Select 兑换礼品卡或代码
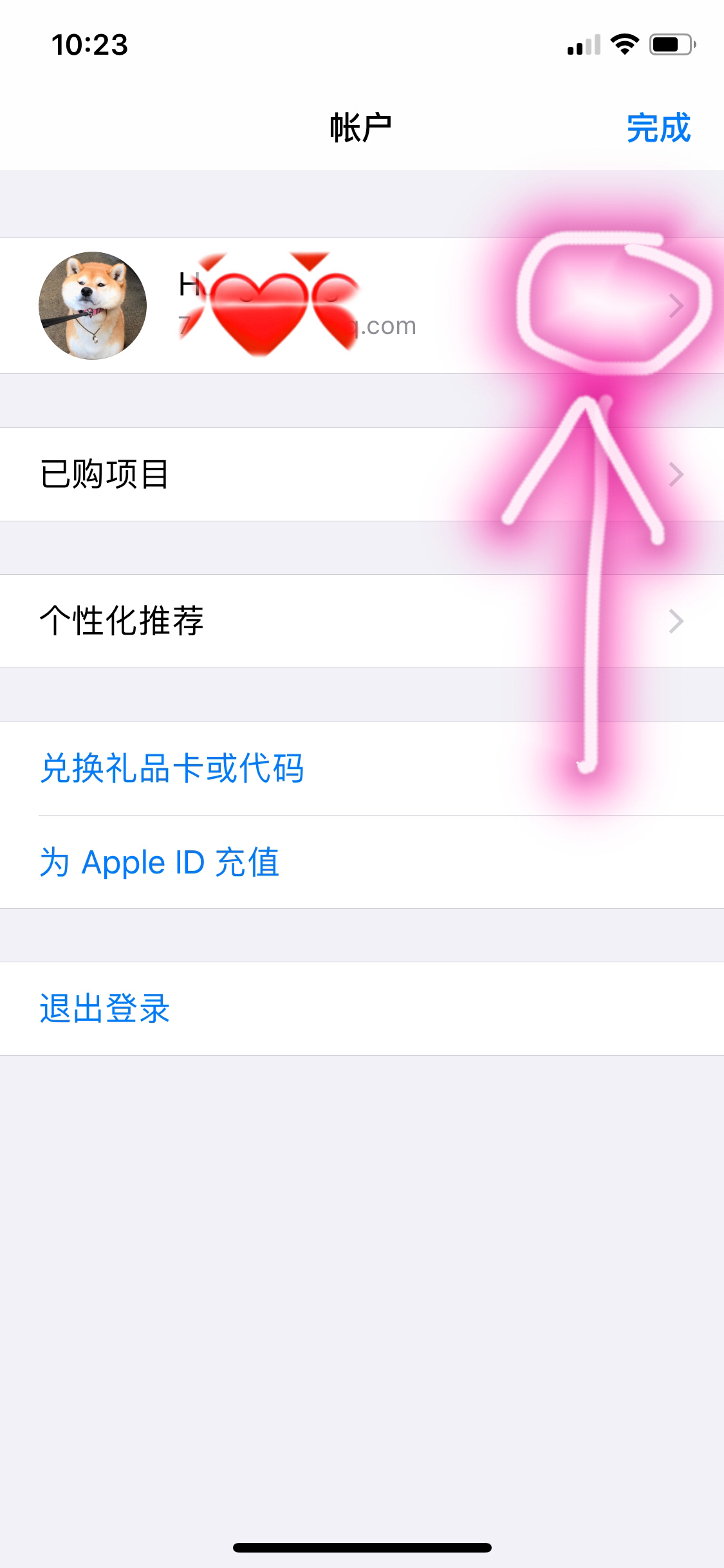The image size is (724, 1568). tap(172, 769)
